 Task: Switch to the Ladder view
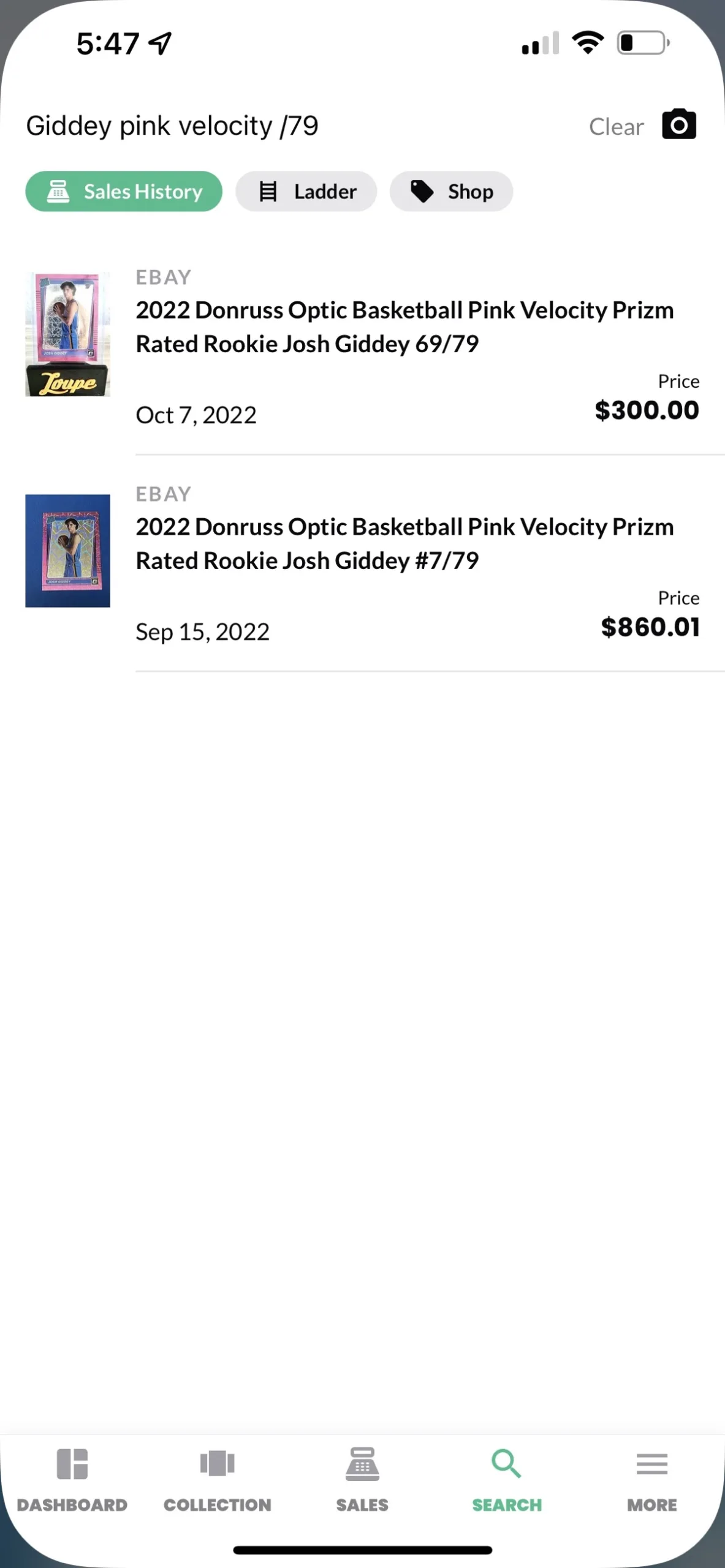pyautogui.click(x=306, y=192)
